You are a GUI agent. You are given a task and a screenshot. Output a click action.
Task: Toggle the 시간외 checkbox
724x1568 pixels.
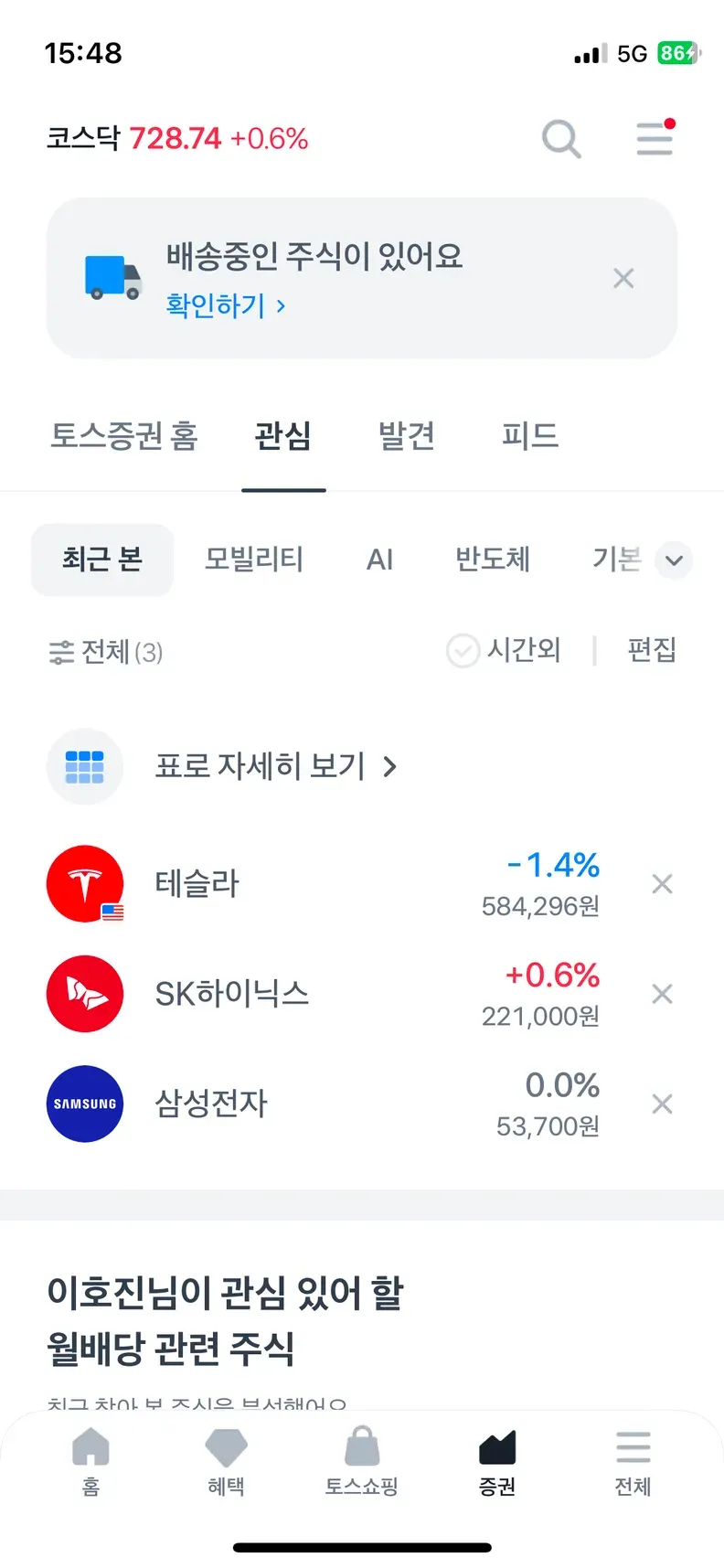(x=463, y=651)
